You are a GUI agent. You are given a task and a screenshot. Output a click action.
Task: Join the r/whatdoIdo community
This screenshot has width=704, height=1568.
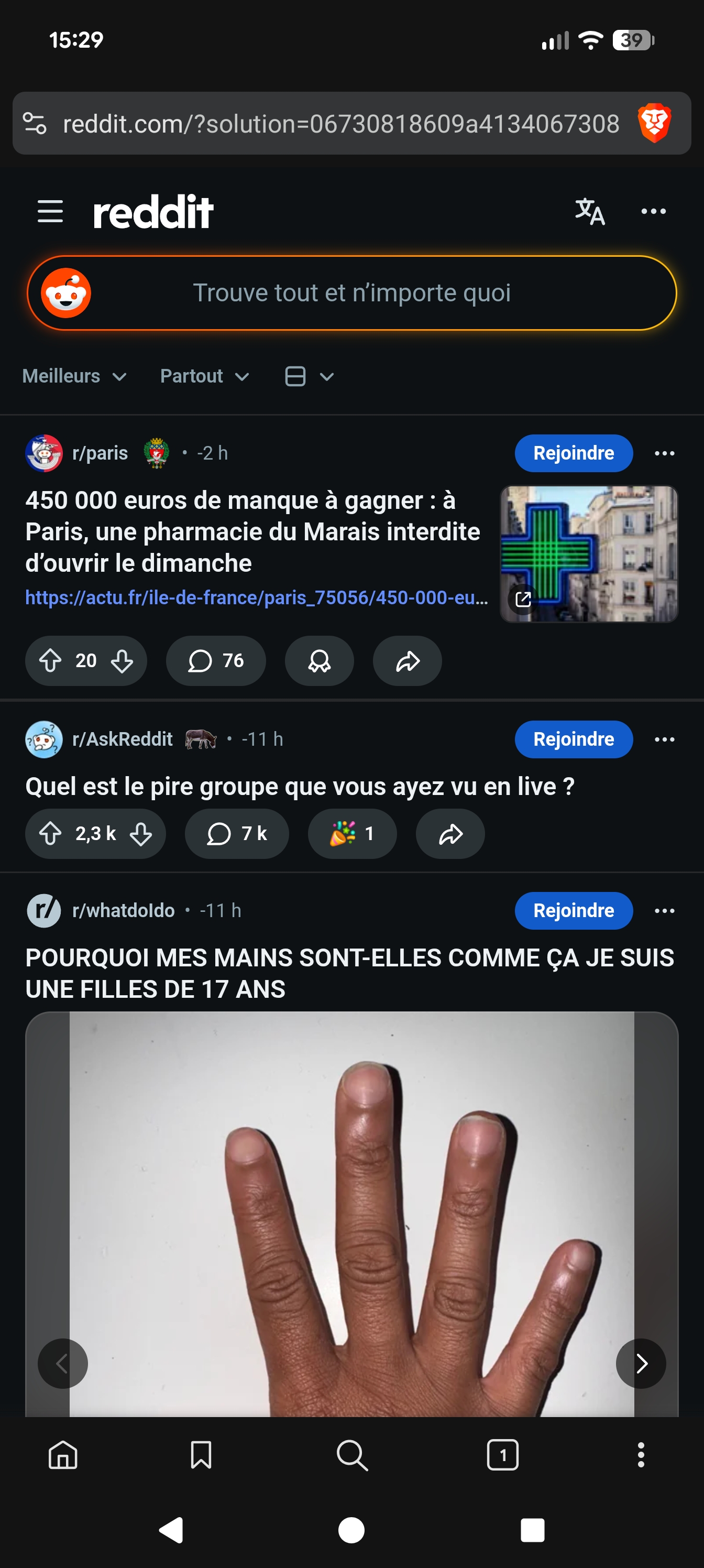[x=573, y=911]
